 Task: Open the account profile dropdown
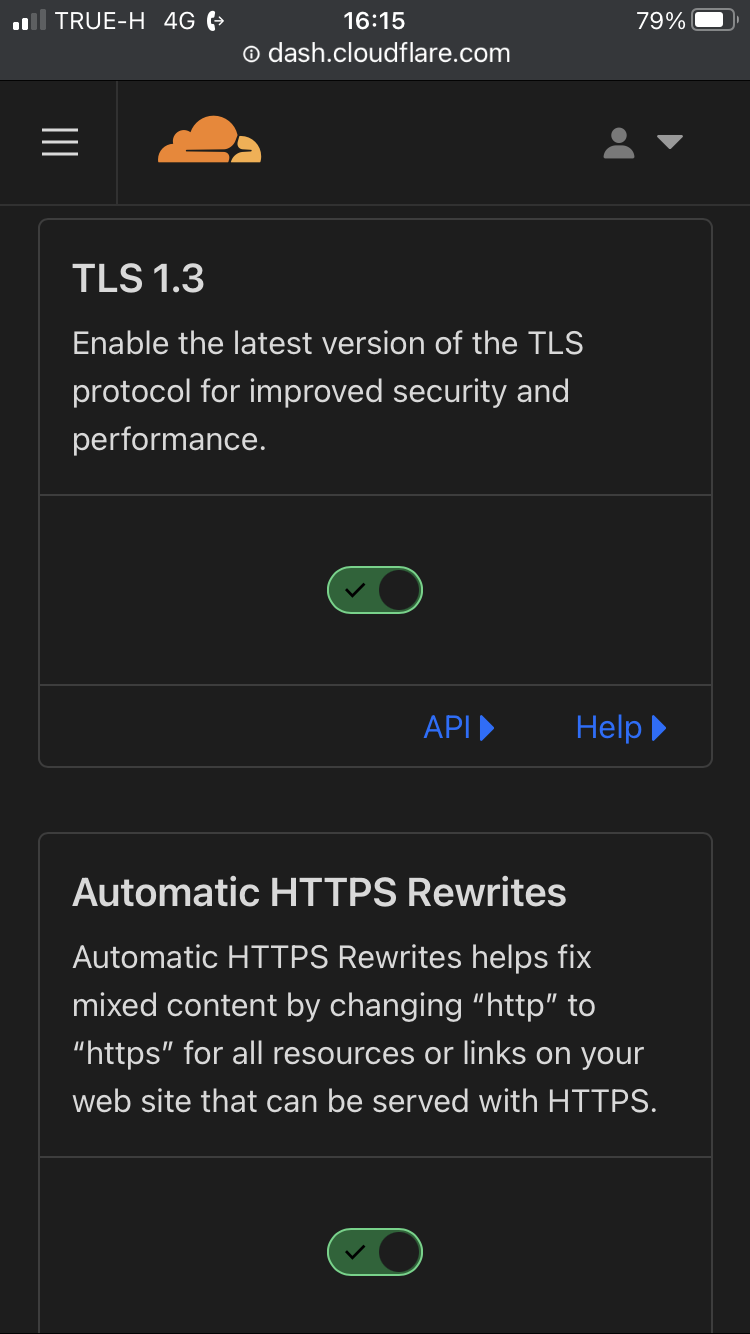click(641, 143)
